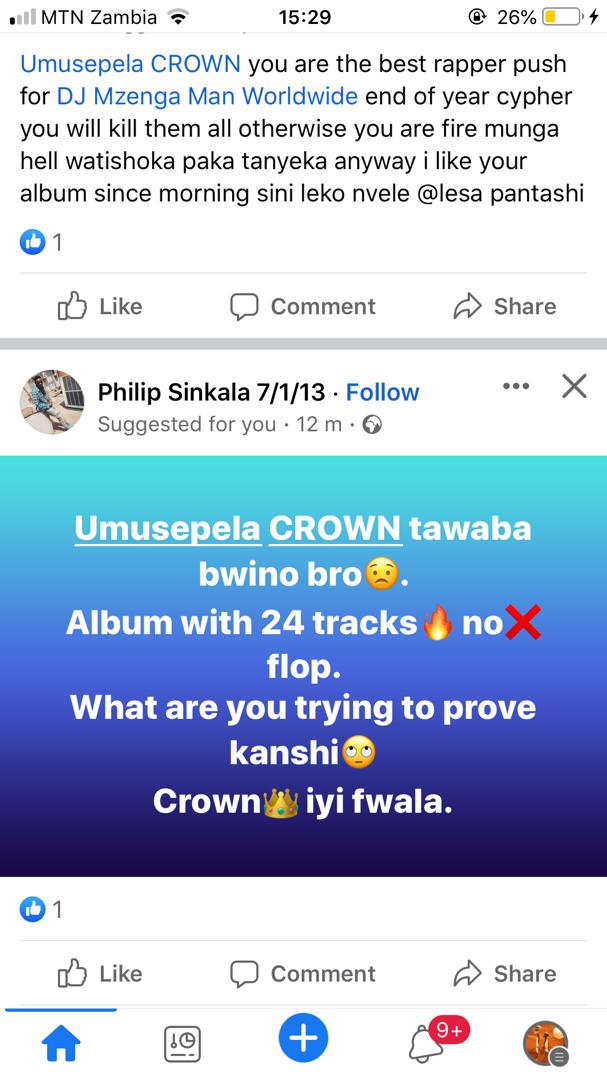Open Umusepela CROWN link in top post
Image resolution: width=607 pixels, height=1080 pixels.
click(x=131, y=65)
